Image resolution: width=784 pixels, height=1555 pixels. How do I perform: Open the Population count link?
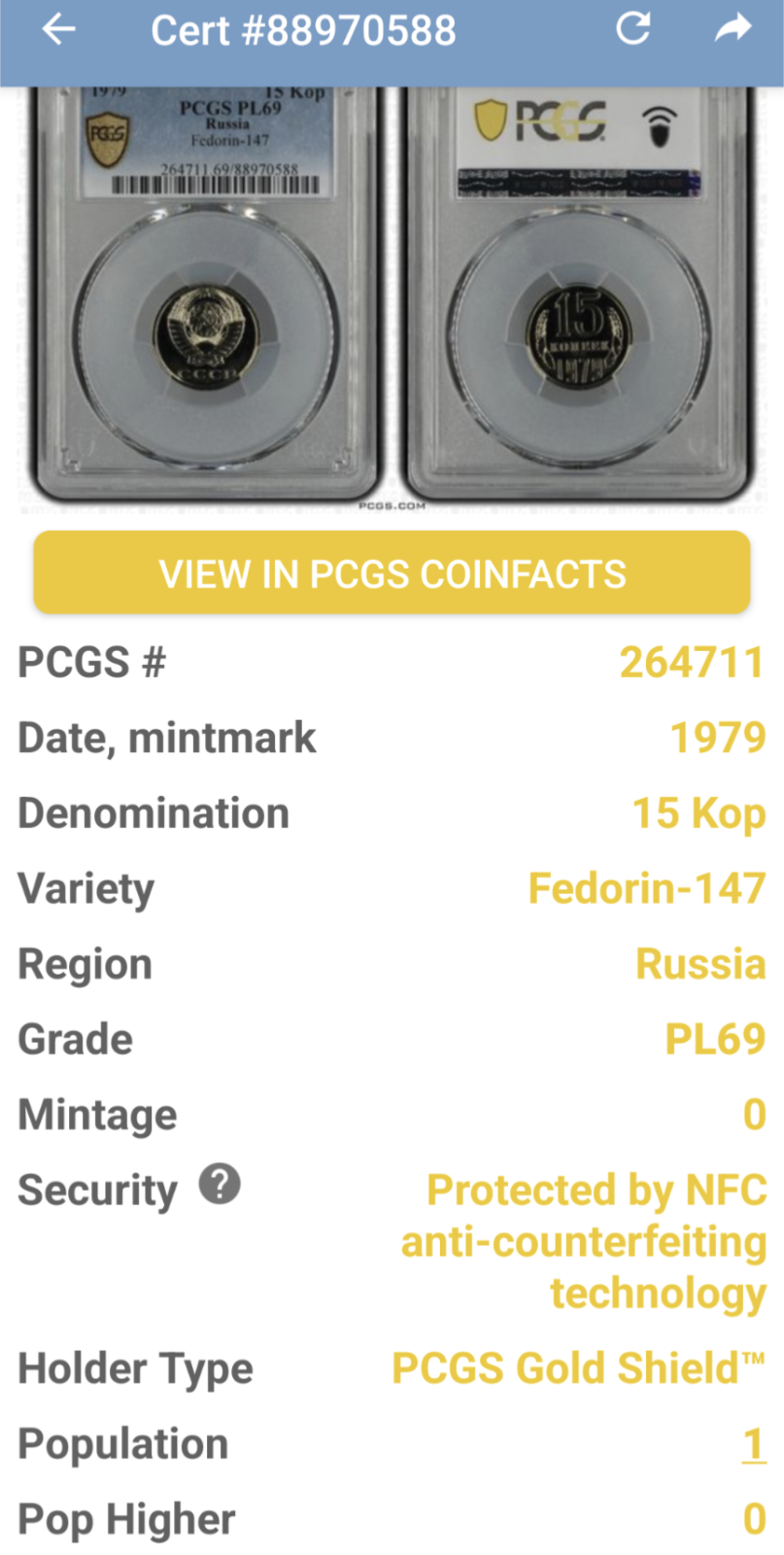pos(753,1444)
